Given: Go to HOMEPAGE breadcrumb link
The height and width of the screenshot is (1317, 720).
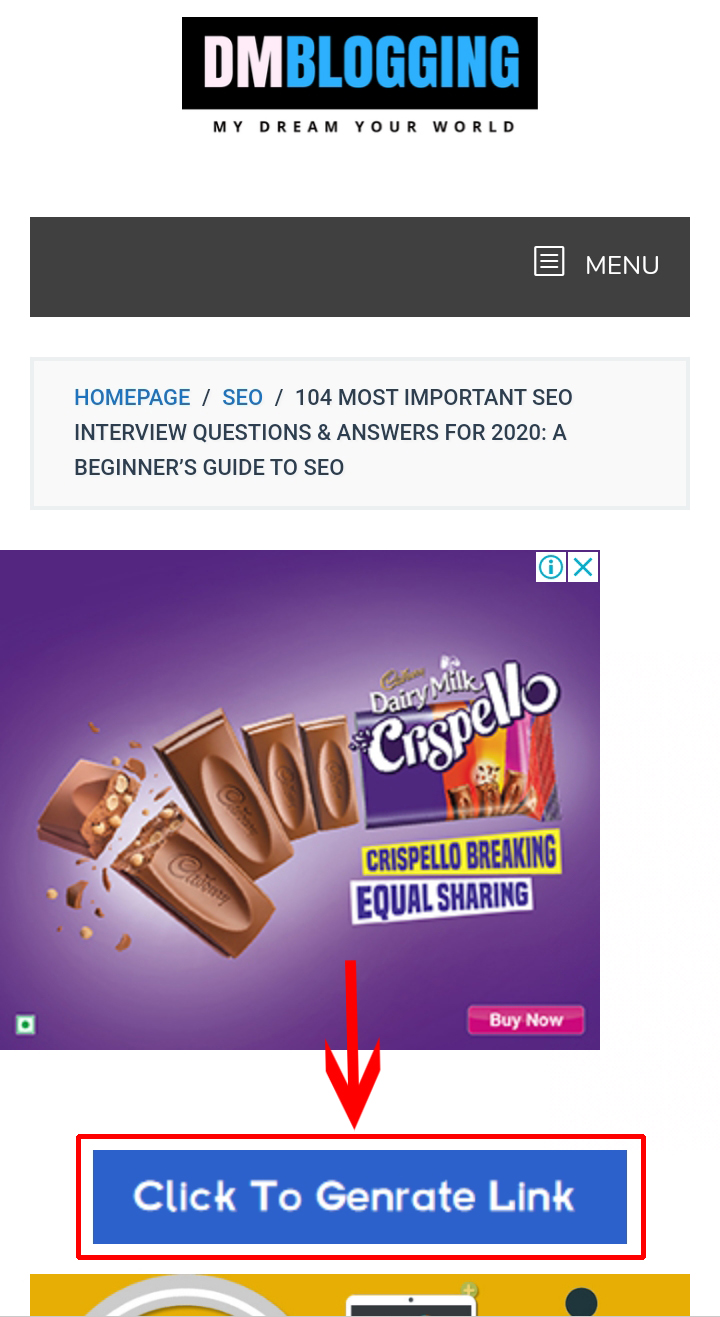Looking at the screenshot, I should tap(132, 397).
